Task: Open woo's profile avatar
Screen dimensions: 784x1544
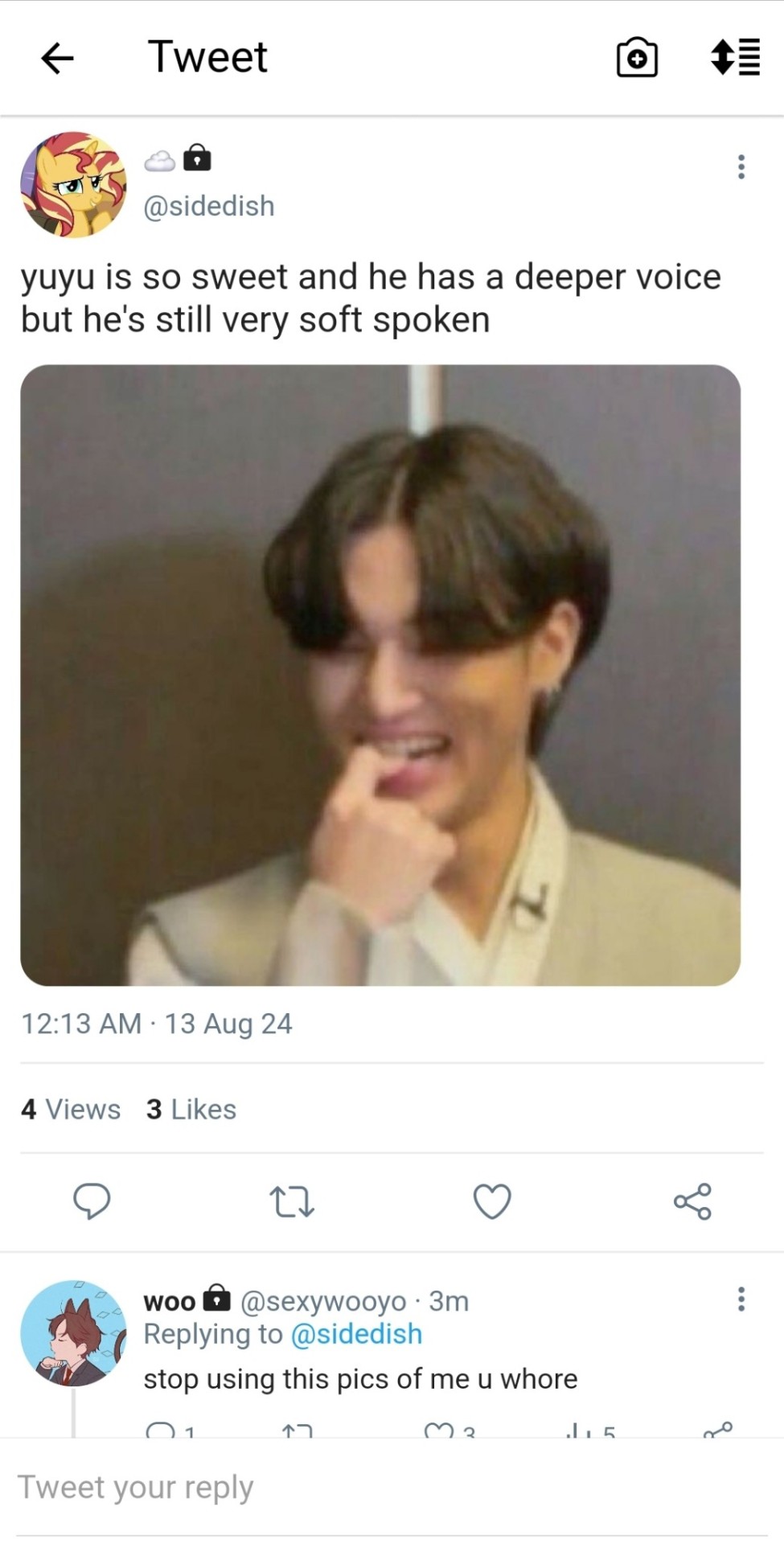Action: click(x=73, y=1333)
